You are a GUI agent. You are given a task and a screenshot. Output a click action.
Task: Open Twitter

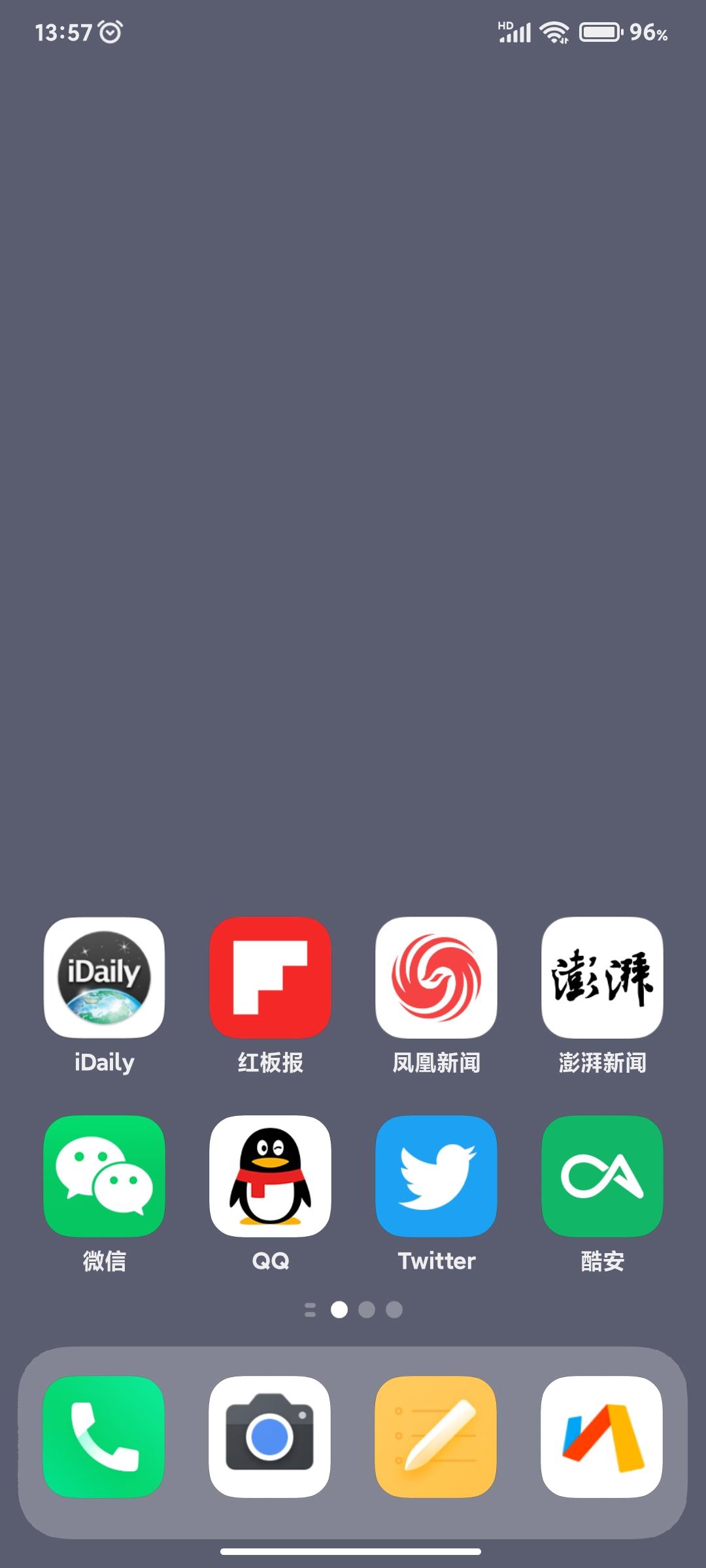(436, 1176)
